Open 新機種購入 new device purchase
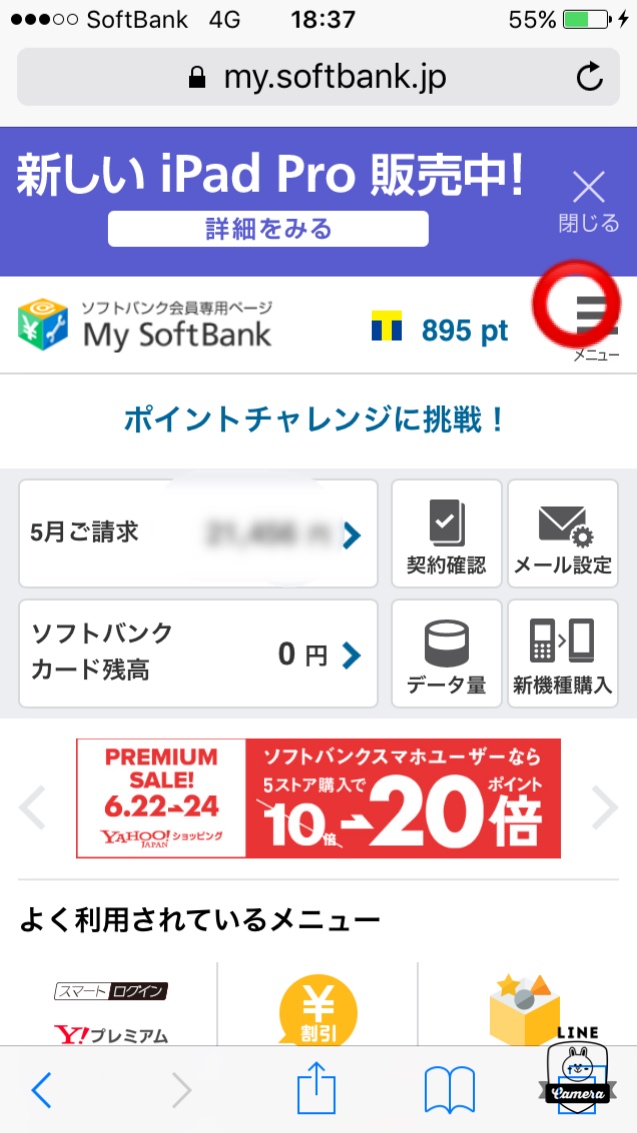Viewport: 637px width, 1133px height. pyautogui.click(x=562, y=653)
